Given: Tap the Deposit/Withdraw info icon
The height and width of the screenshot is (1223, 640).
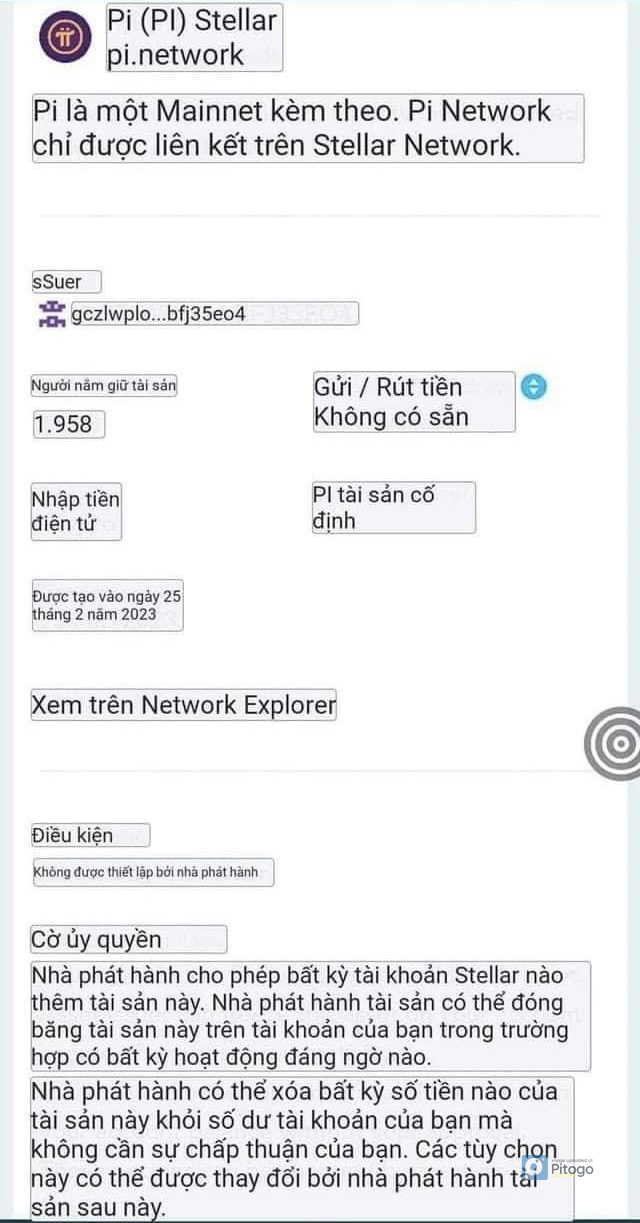Looking at the screenshot, I should click(534, 386).
